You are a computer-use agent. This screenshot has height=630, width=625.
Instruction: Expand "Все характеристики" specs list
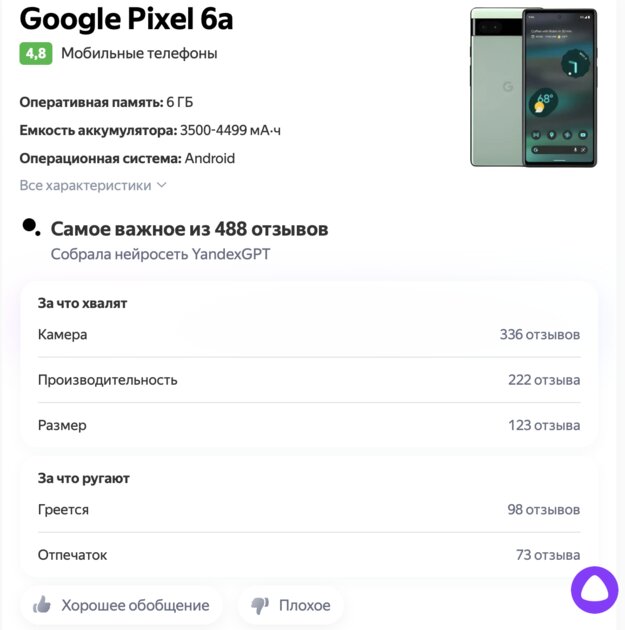(x=92, y=185)
